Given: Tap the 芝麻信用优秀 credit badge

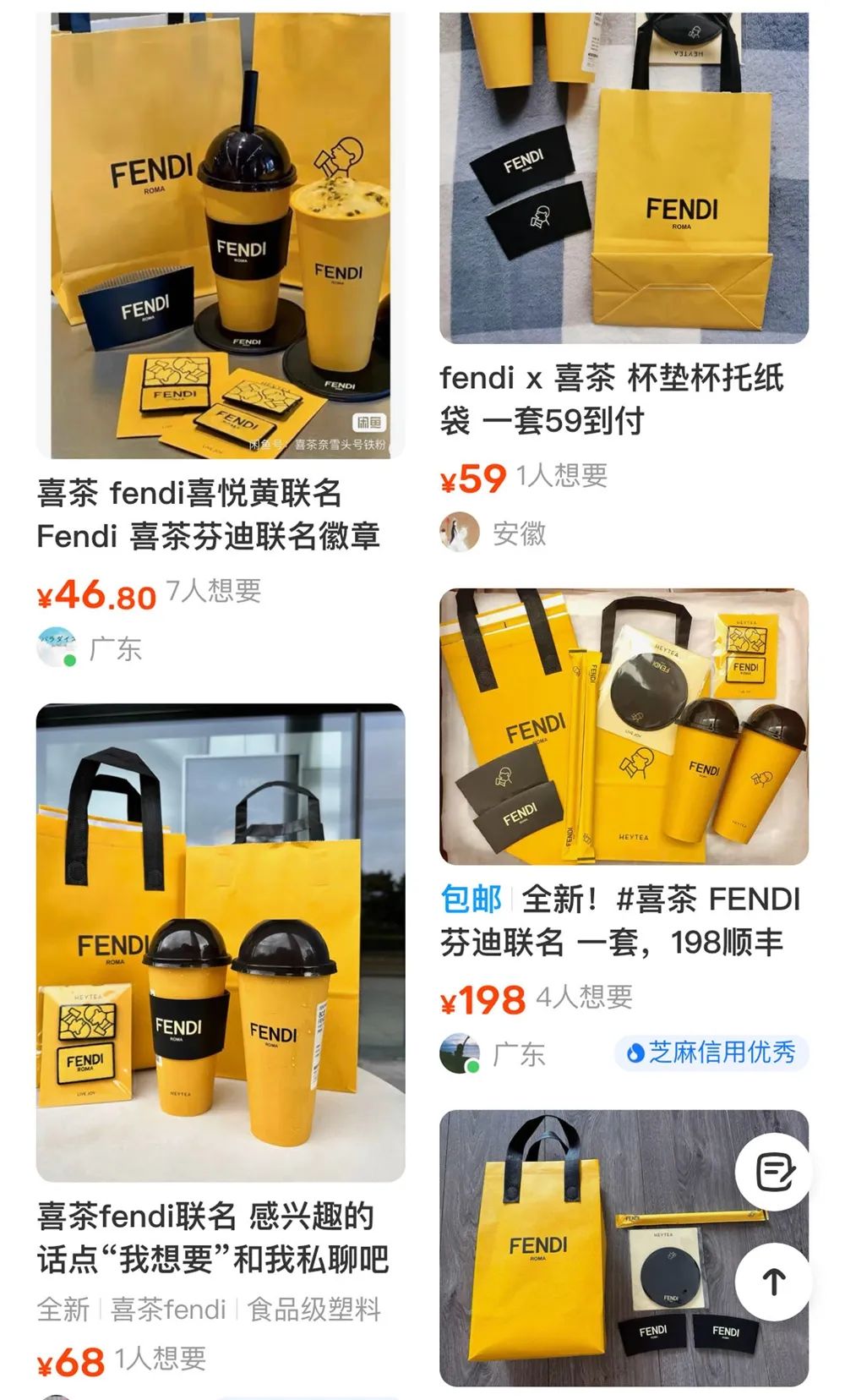Looking at the screenshot, I should click(711, 1053).
